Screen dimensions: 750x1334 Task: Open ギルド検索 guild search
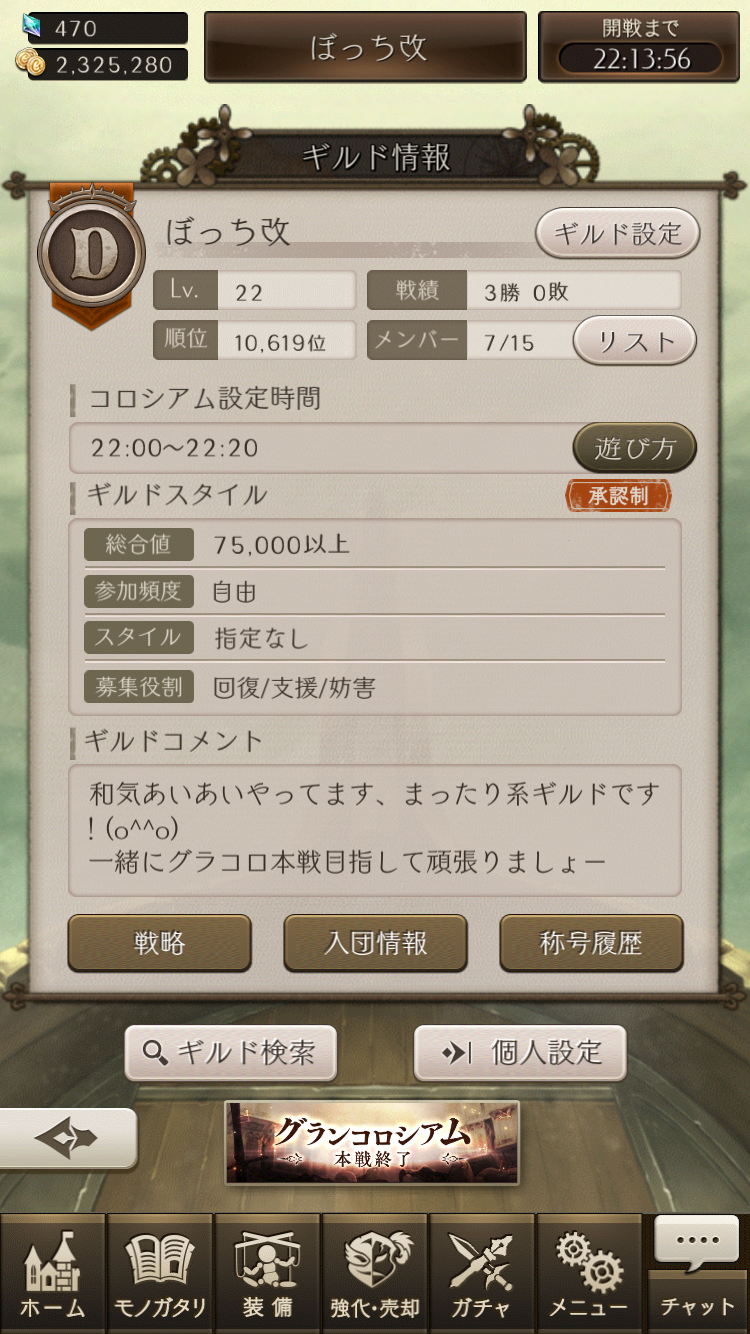point(231,1053)
